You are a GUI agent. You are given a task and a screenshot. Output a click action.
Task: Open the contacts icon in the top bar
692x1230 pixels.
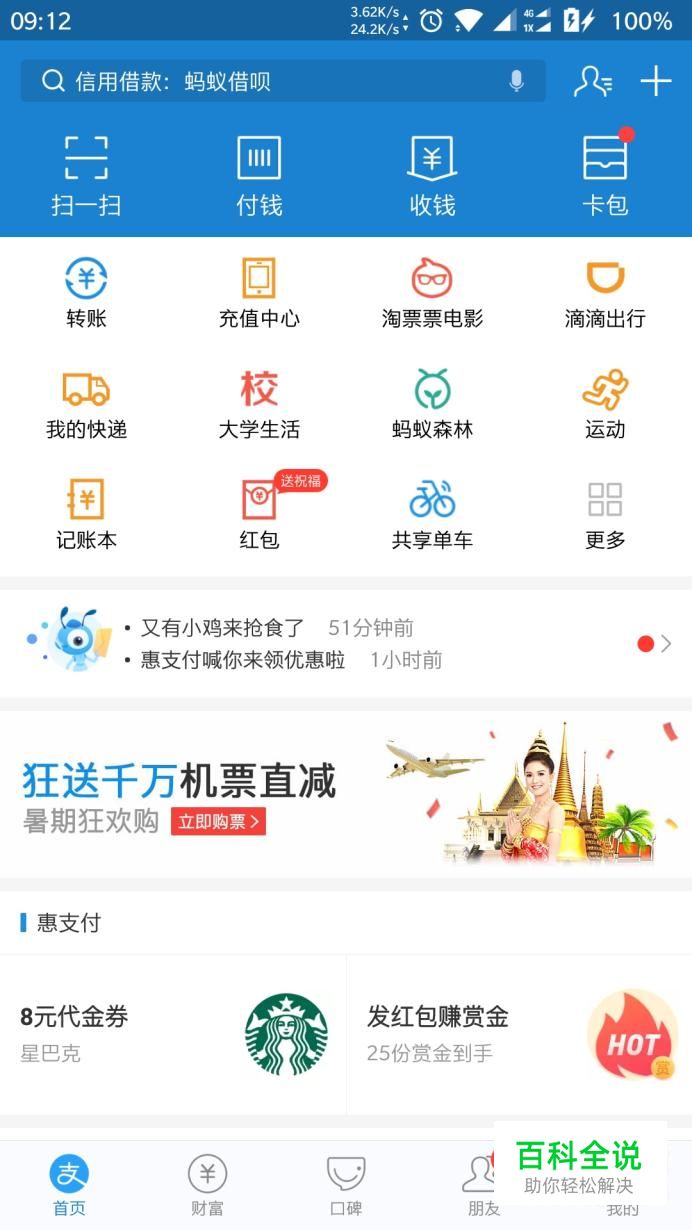click(x=592, y=82)
